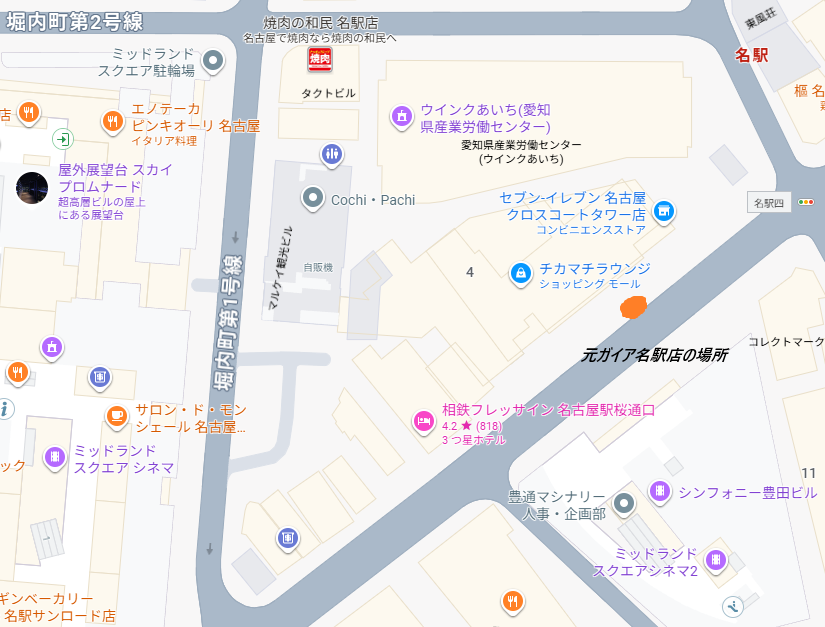The width and height of the screenshot is (825, 627).
Task: Open the ミッドランドスクエアシネマ2 pin
Action: 715,560
